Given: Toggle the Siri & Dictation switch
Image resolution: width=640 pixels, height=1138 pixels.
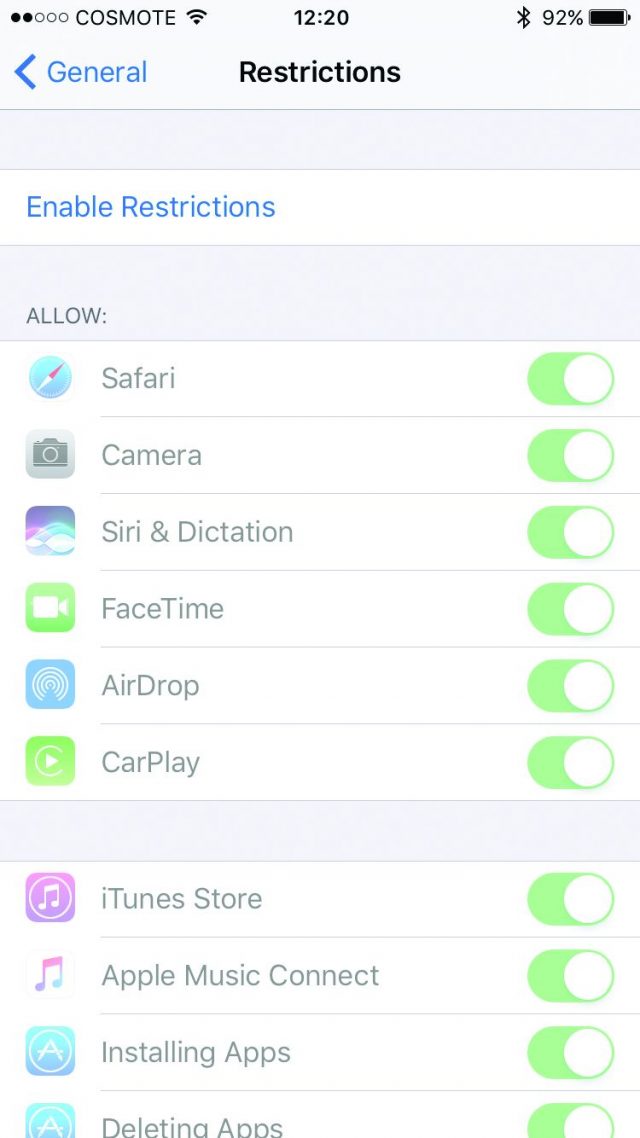Looking at the screenshot, I should pos(570,532).
